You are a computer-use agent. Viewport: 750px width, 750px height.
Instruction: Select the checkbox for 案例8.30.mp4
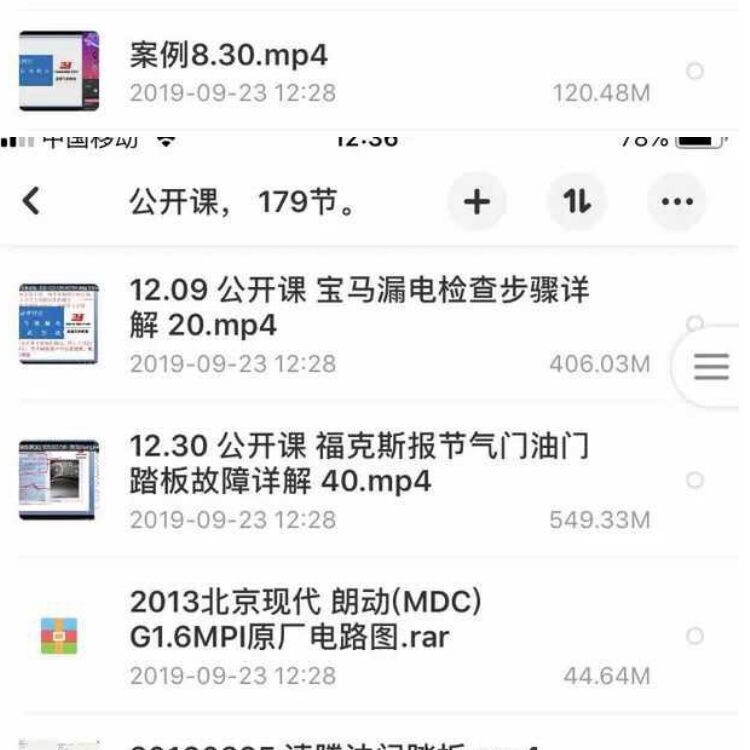pos(695,71)
